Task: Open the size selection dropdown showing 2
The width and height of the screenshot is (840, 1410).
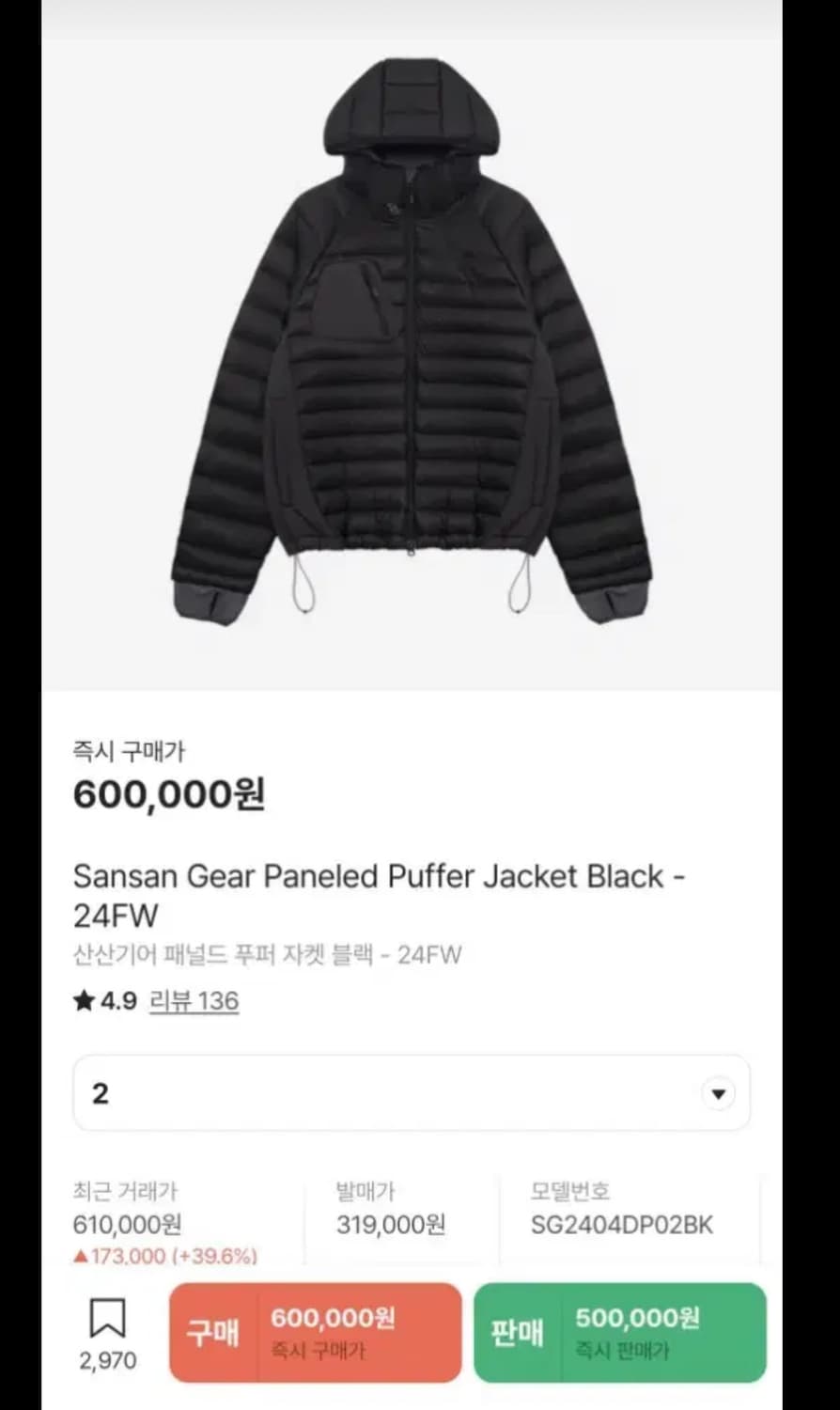Action: [411, 1092]
